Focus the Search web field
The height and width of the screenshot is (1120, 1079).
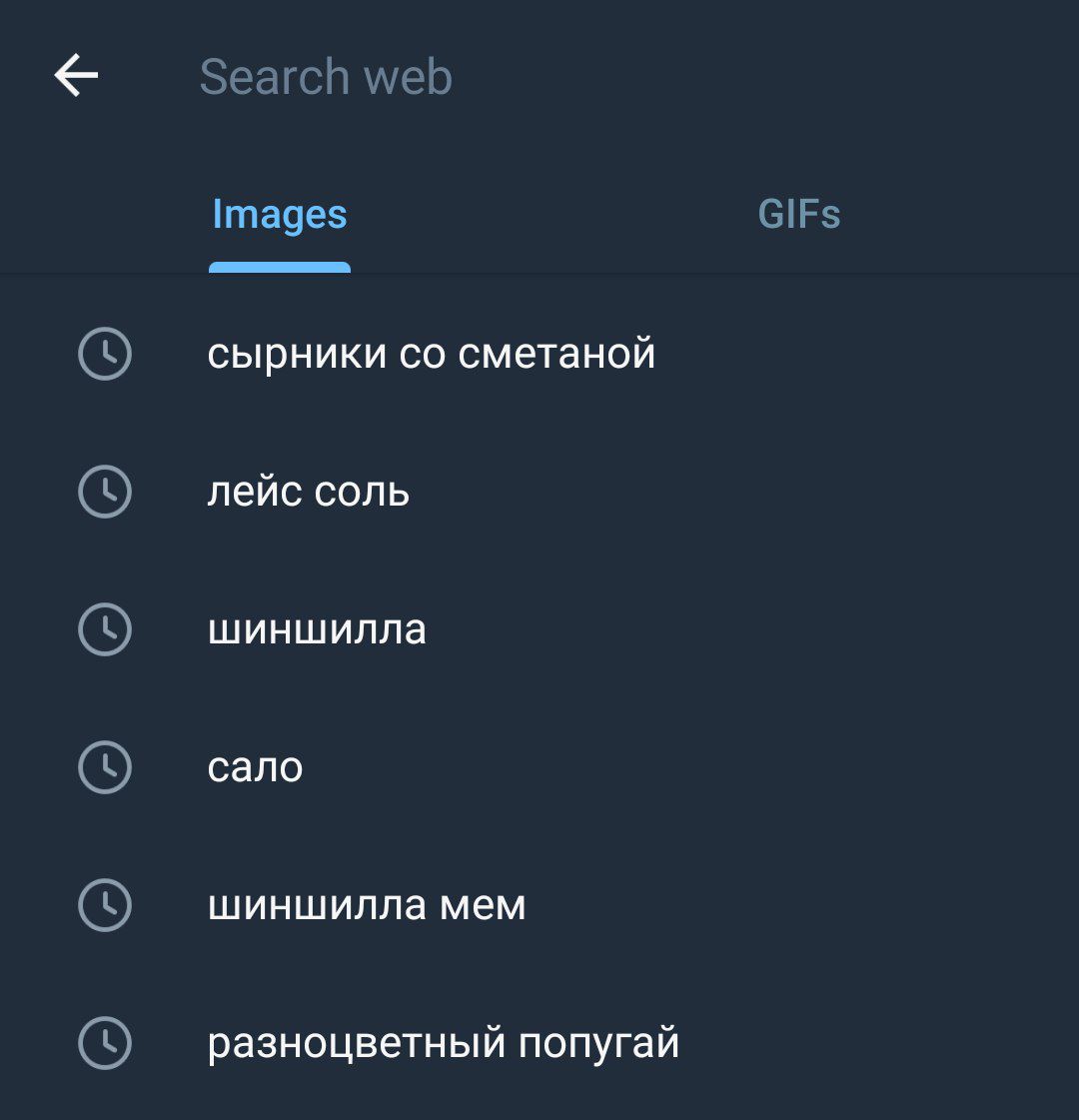(326, 77)
